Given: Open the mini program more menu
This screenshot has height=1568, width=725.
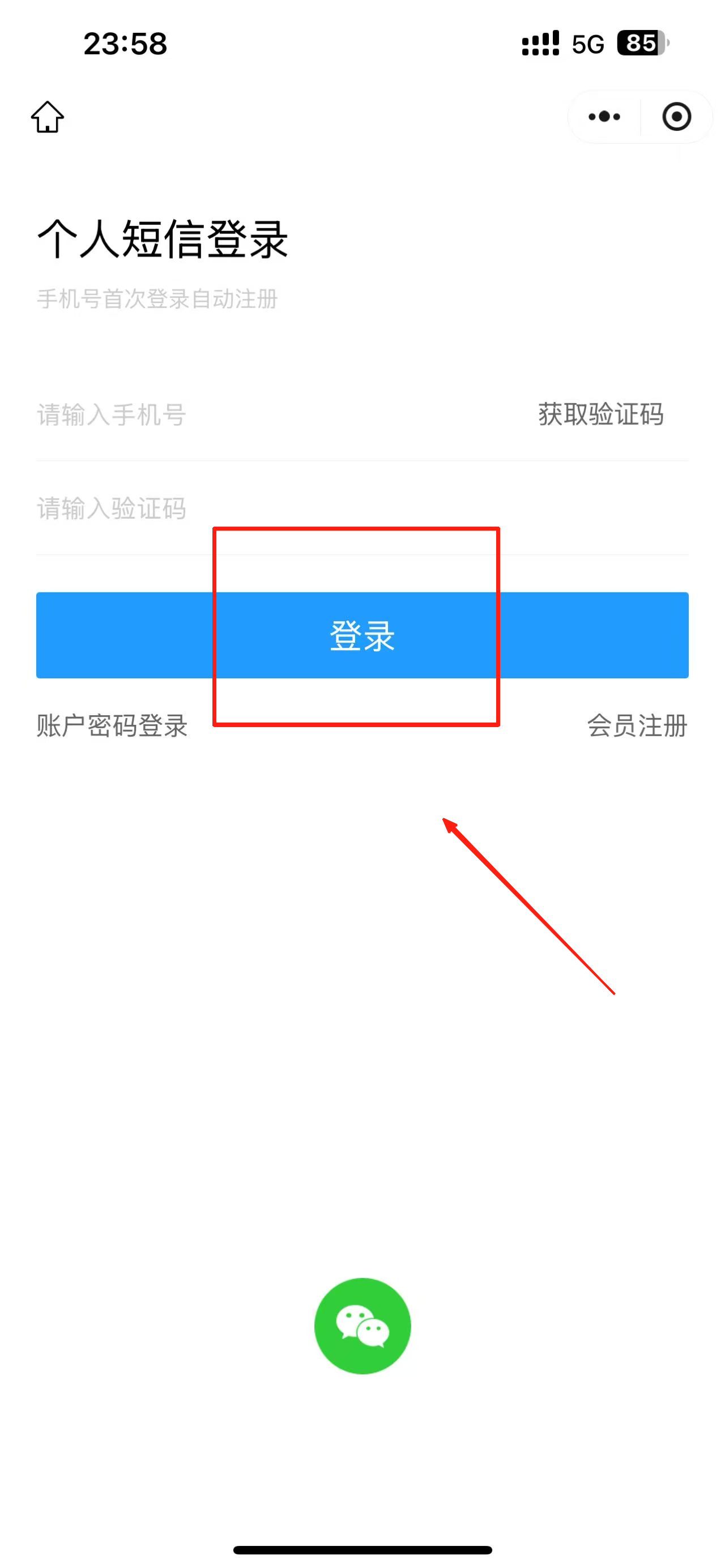Looking at the screenshot, I should pos(604,116).
